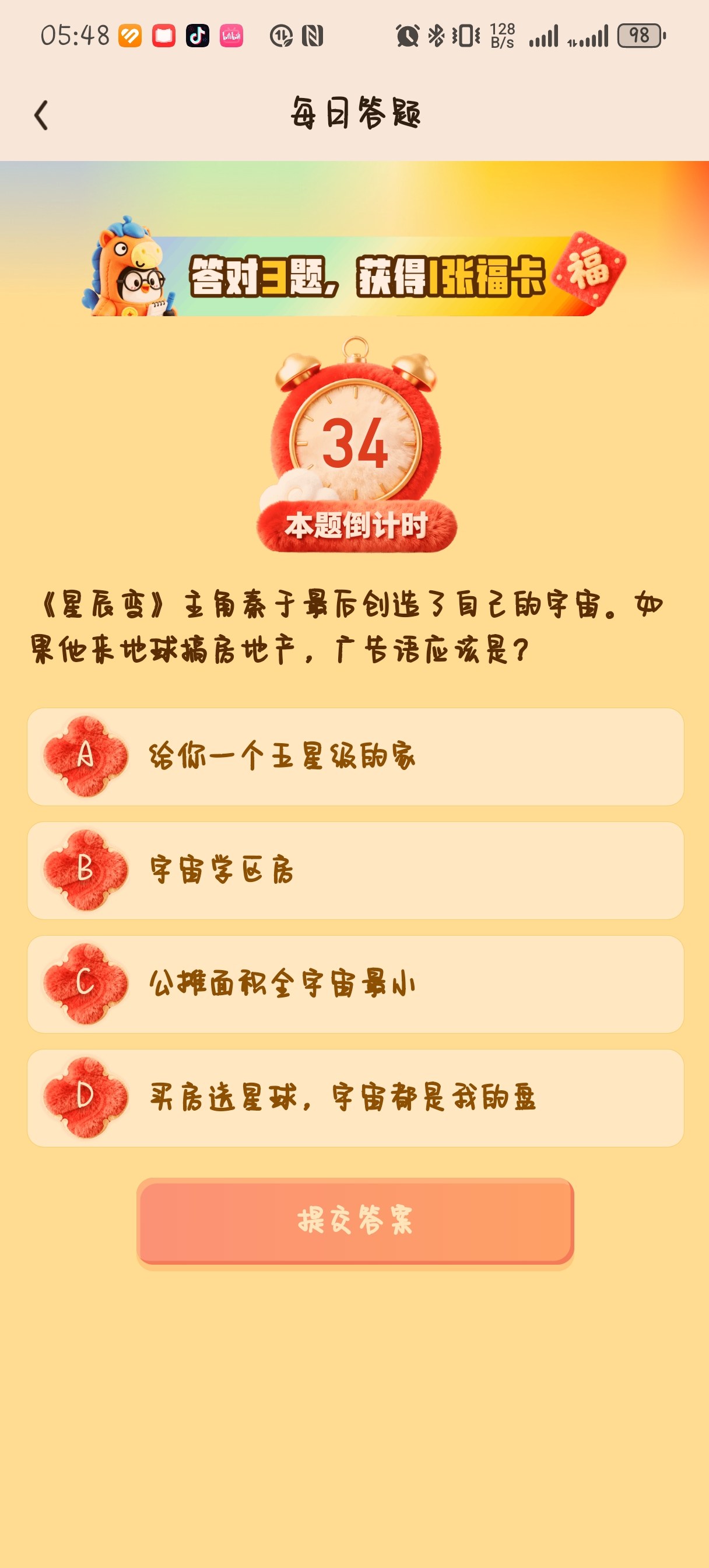709x1568 pixels.
Task: Tap the 提交答案 button
Action: 355,1220
